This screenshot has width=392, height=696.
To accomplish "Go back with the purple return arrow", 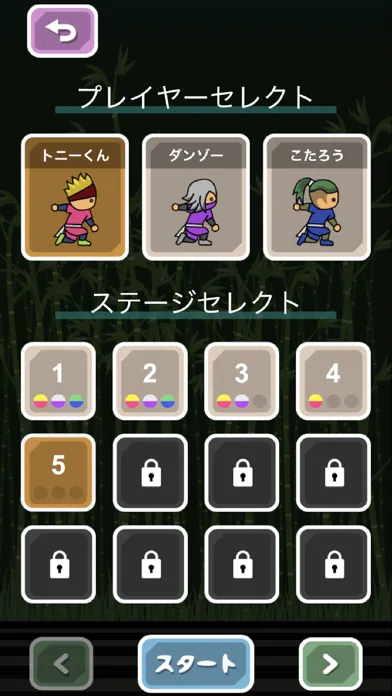I will [x=63, y=31].
